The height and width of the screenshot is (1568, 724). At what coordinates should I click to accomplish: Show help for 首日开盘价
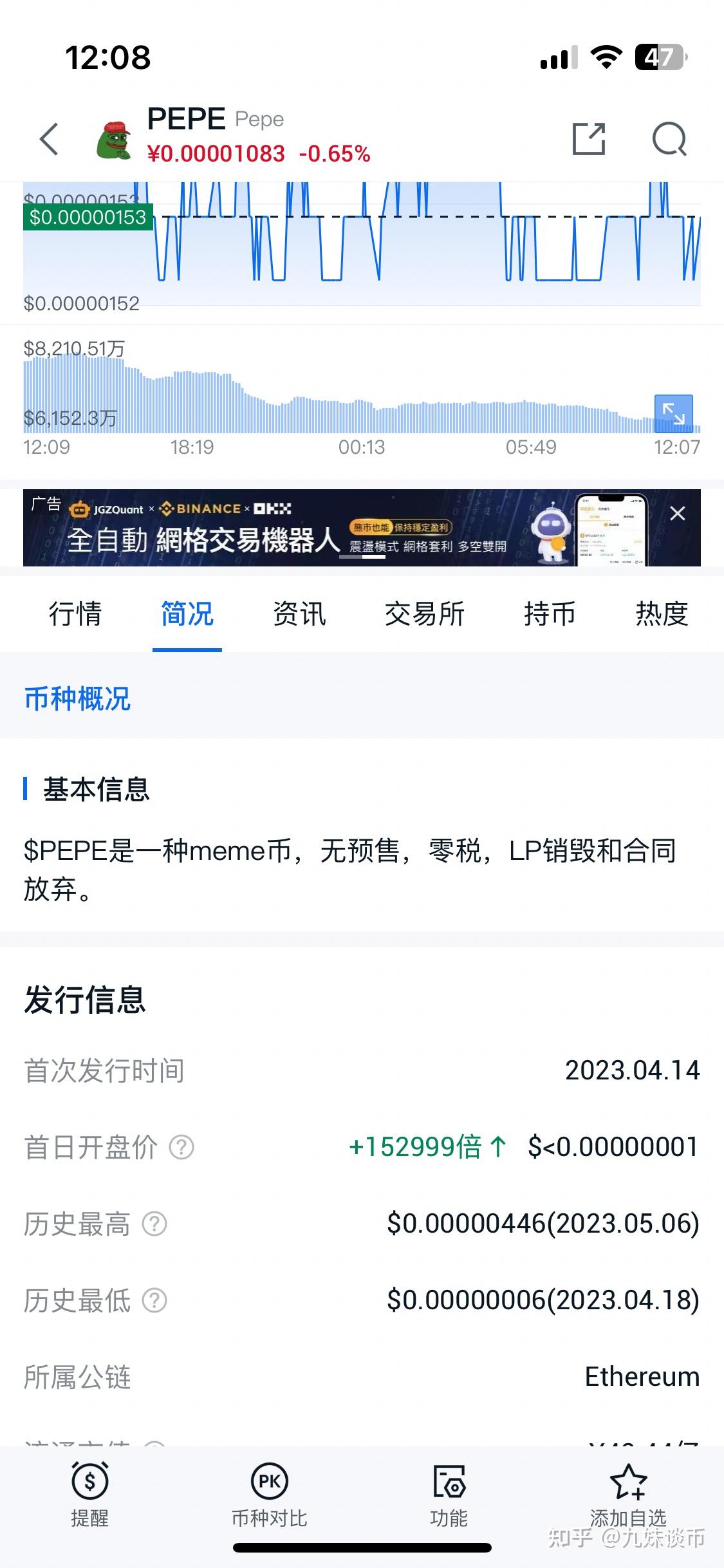coord(181,1147)
